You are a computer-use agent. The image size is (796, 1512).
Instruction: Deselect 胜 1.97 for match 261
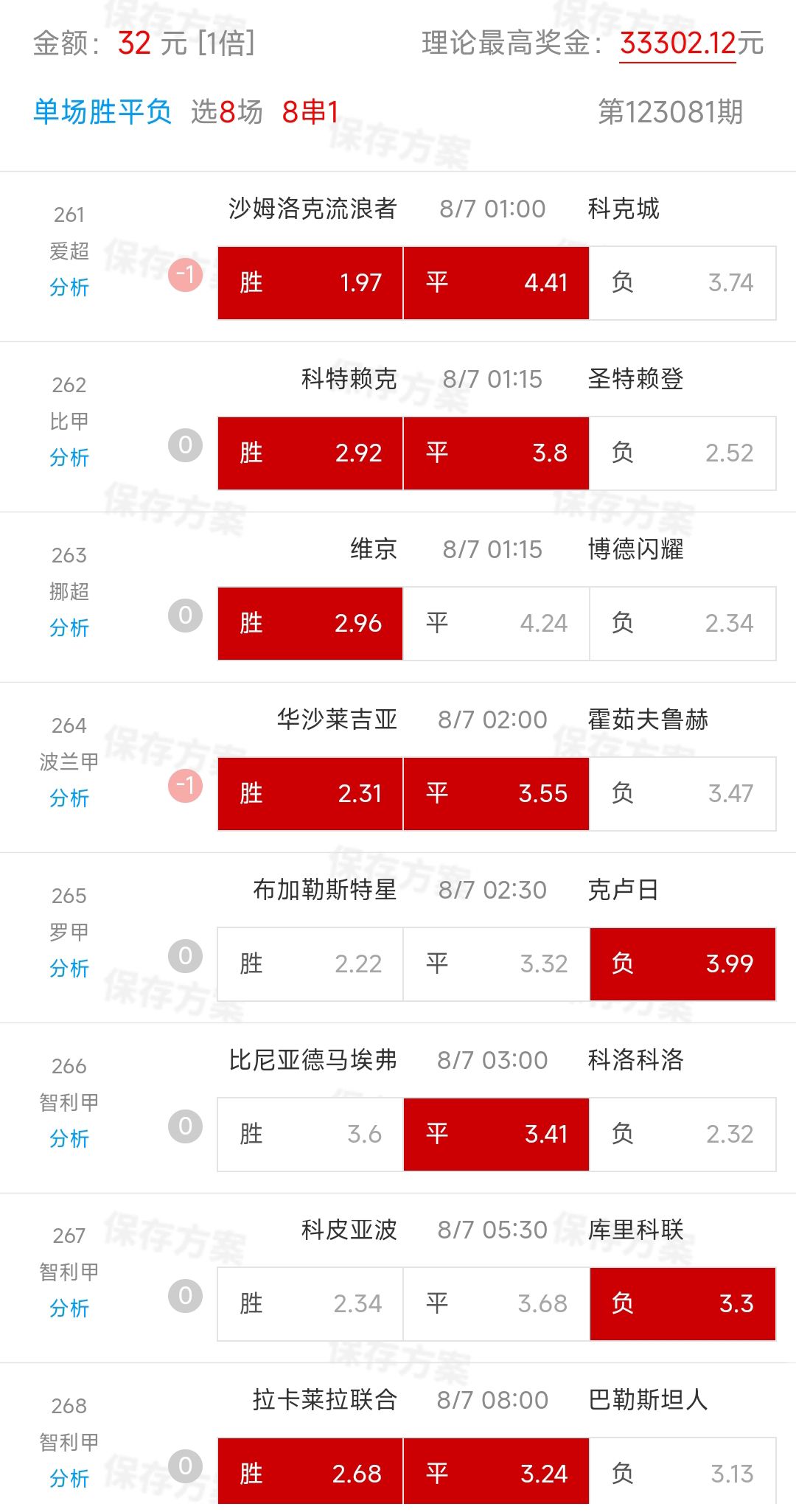(x=310, y=283)
